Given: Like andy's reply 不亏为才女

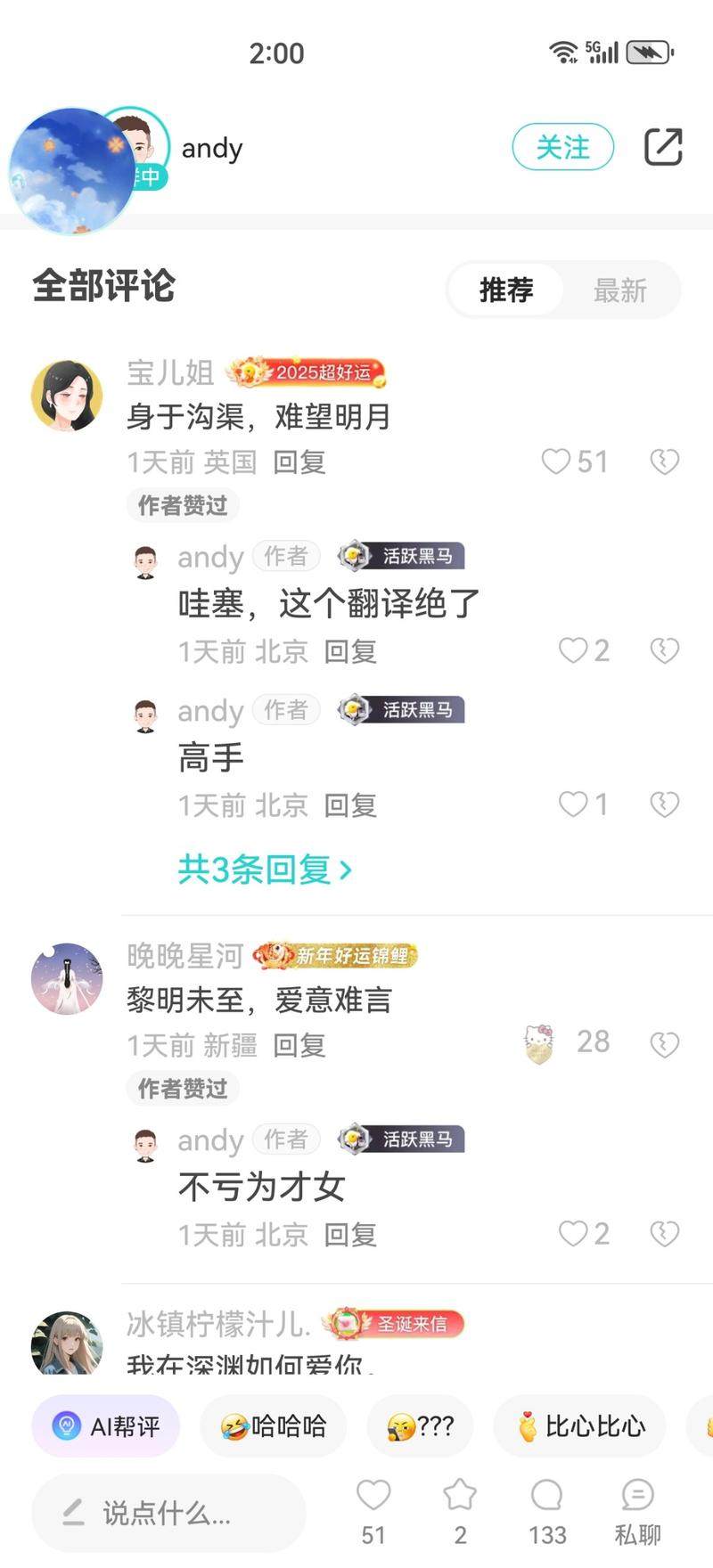Looking at the screenshot, I should pyautogui.click(x=573, y=1234).
